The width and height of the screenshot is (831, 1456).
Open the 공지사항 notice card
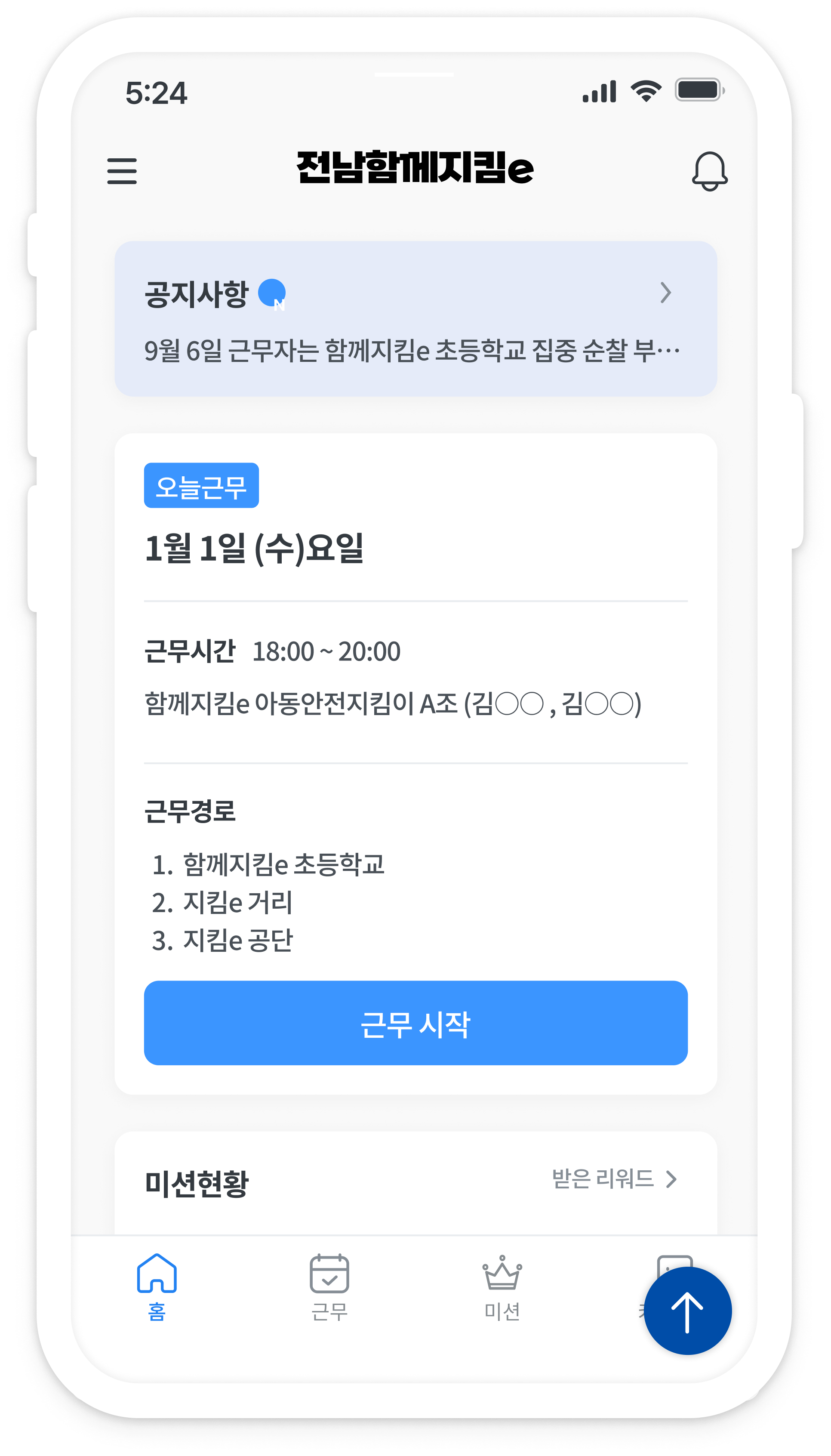point(415,318)
